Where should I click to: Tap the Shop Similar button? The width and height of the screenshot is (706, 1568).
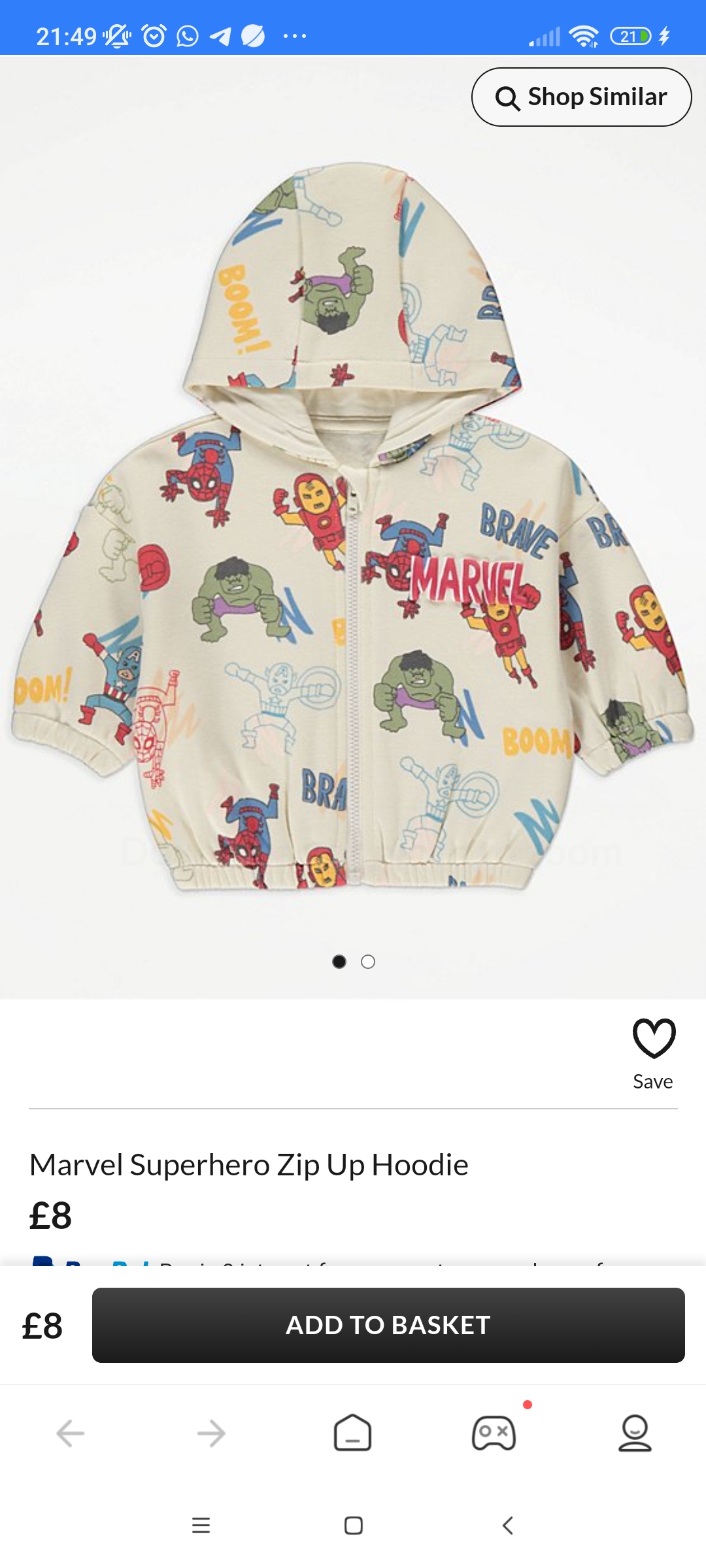coord(581,97)
